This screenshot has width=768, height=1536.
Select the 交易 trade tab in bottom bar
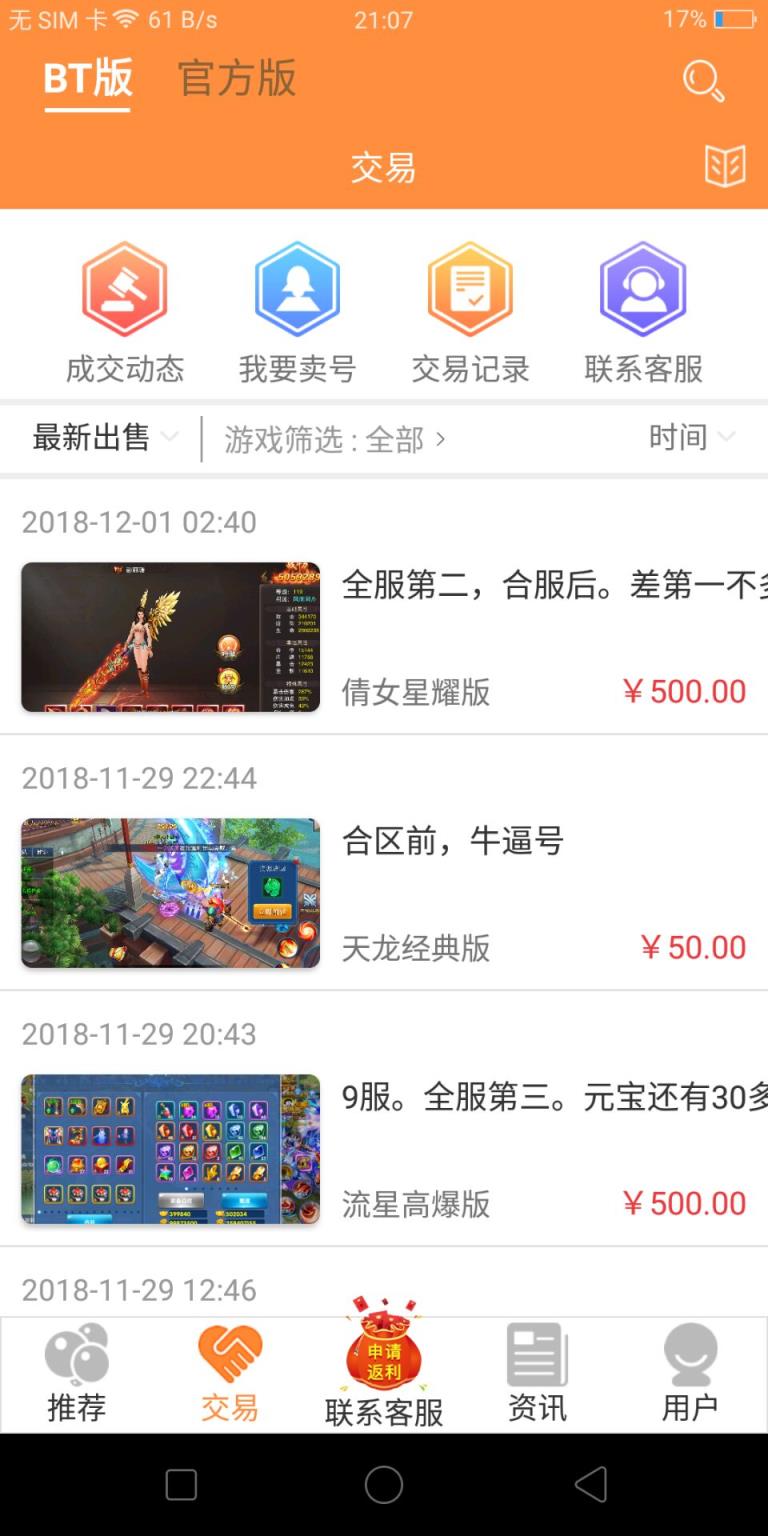coord(230,1370)
